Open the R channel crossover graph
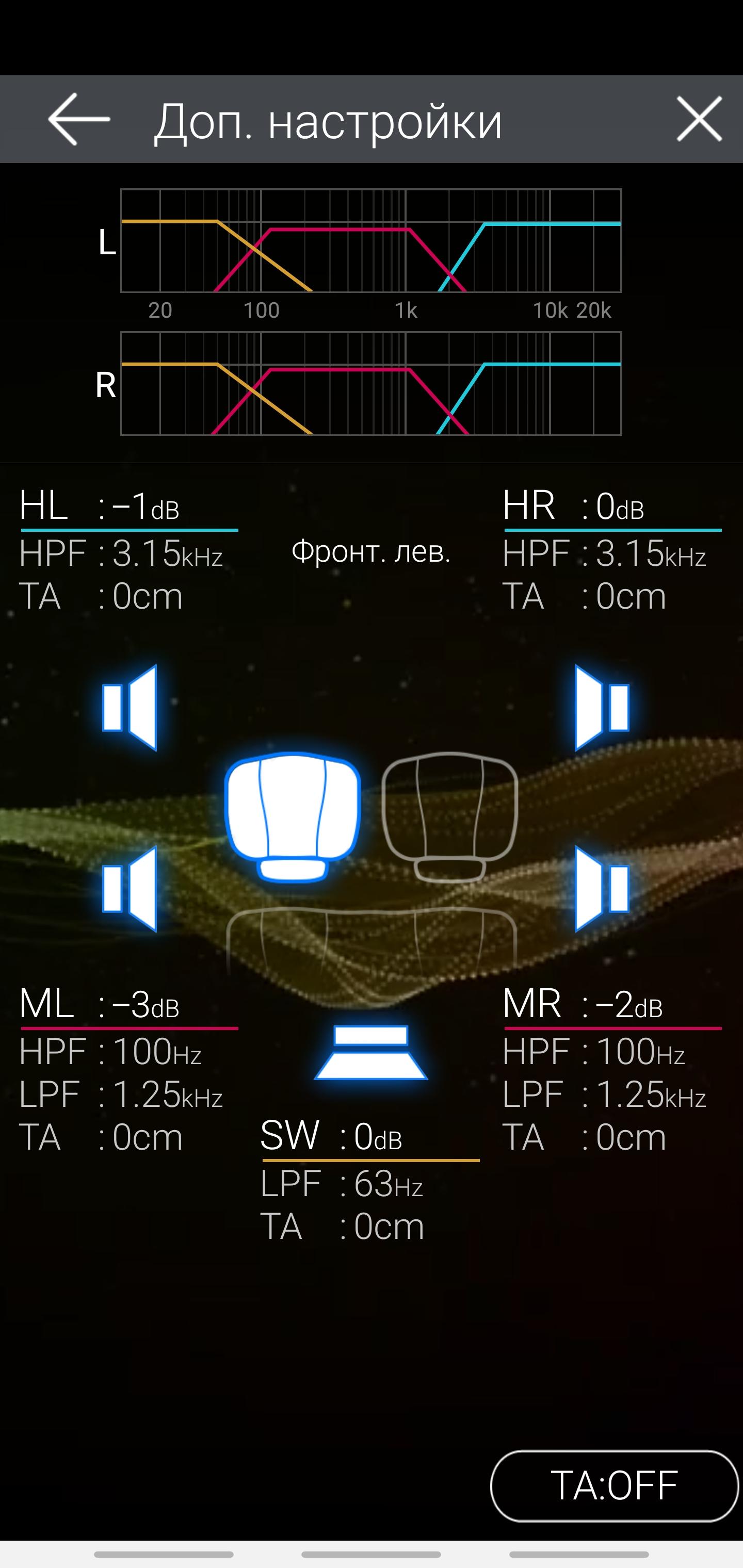The width and height of the screenshot is (743, 1568). (x=371, y=383)
